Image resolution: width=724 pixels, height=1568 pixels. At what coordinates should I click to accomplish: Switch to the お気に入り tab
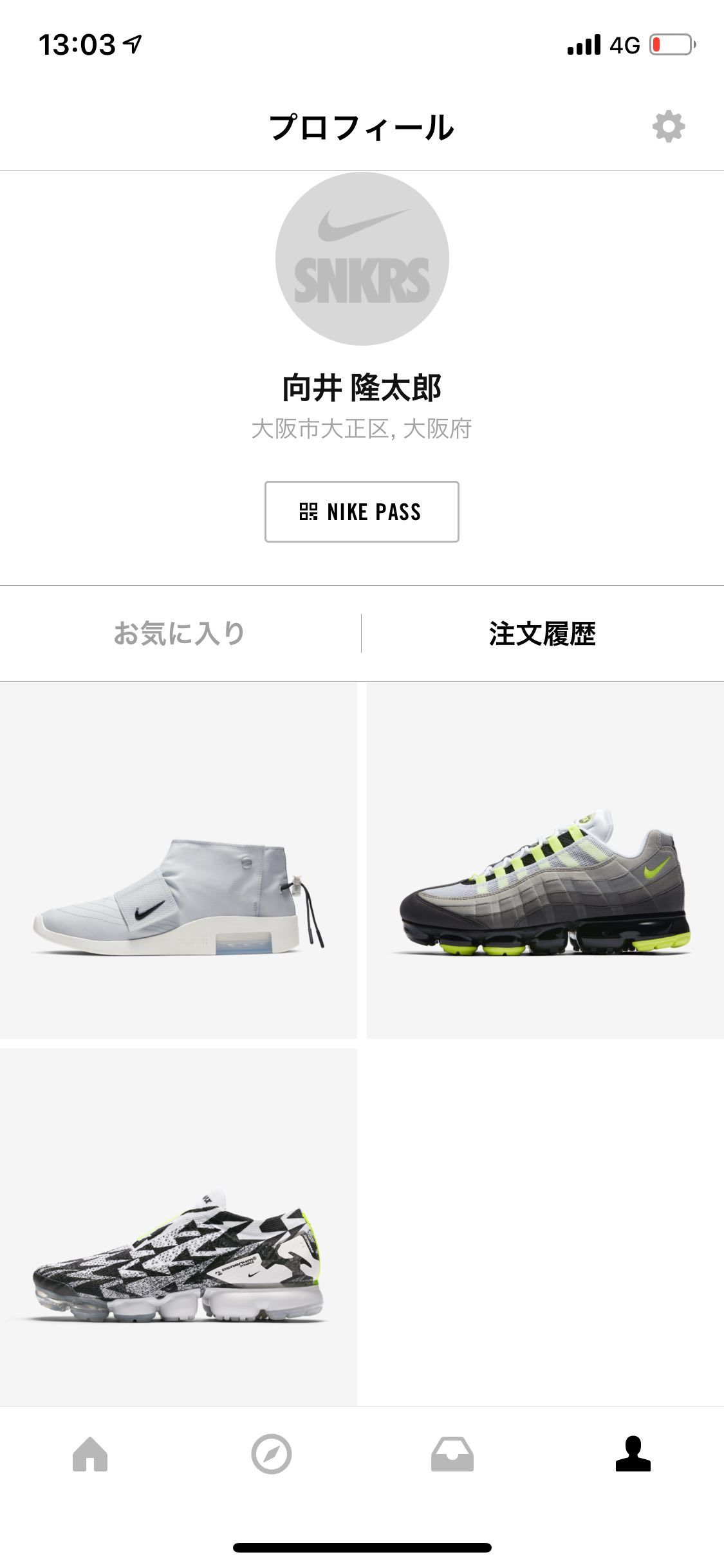(181, 633)
